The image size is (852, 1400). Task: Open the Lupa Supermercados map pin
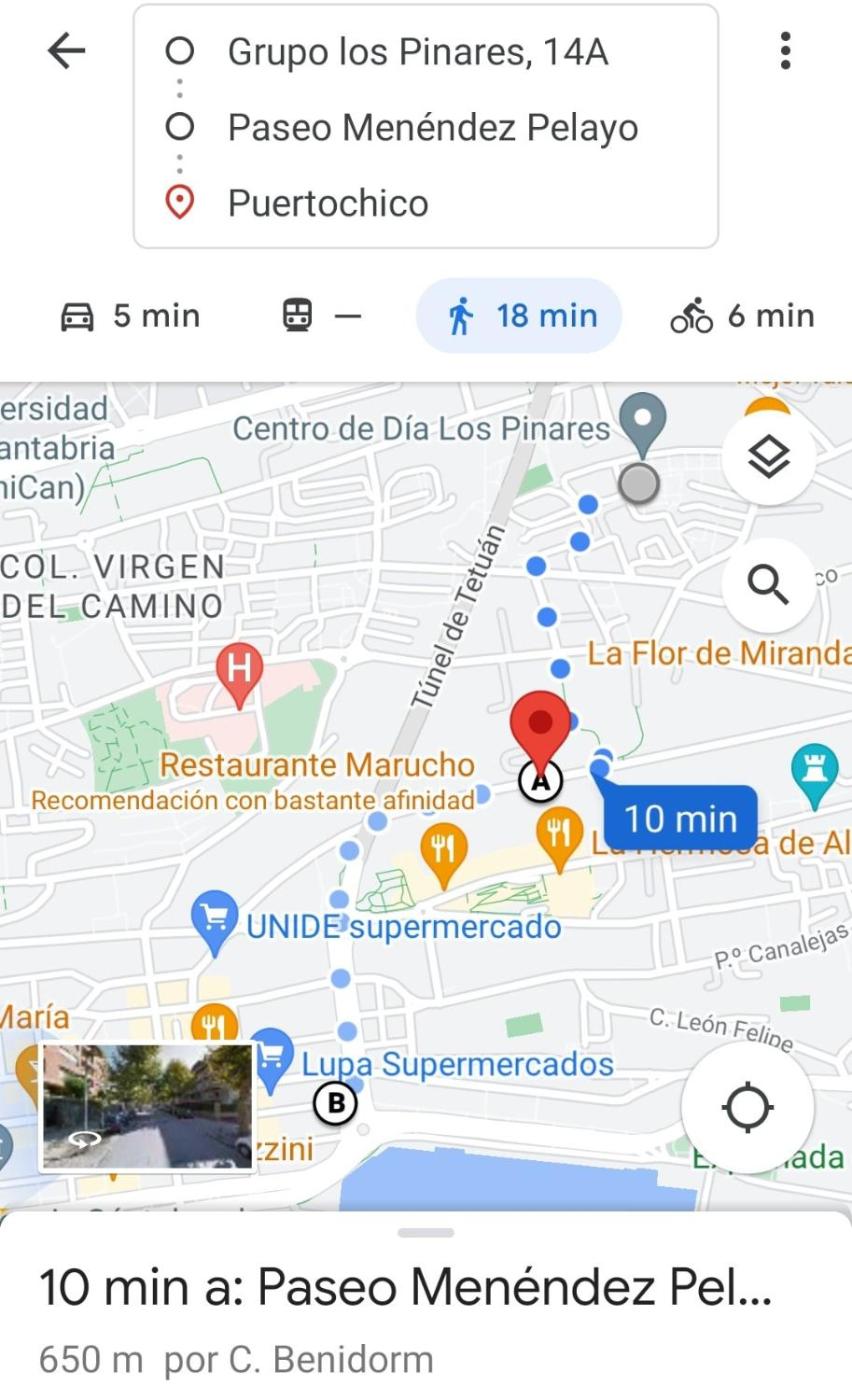[271, 1057]
